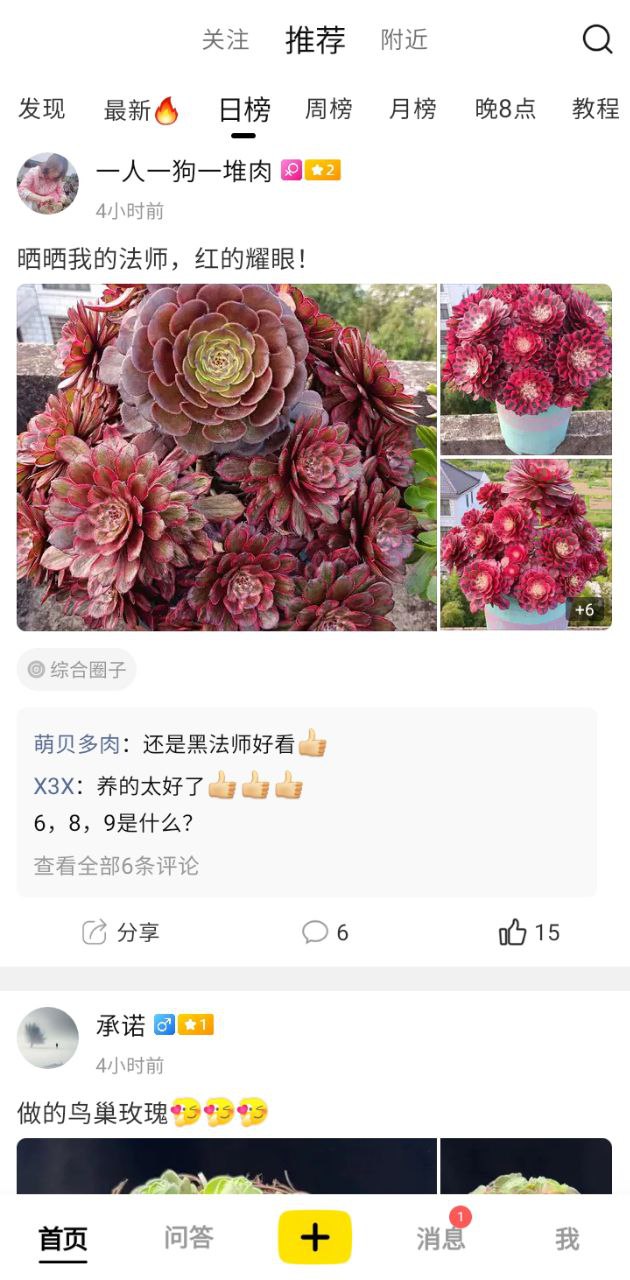Open the 综合圈子 circle chip
Image resolution: width=630 pixels, height=1280 pixels.
[76, 669]
